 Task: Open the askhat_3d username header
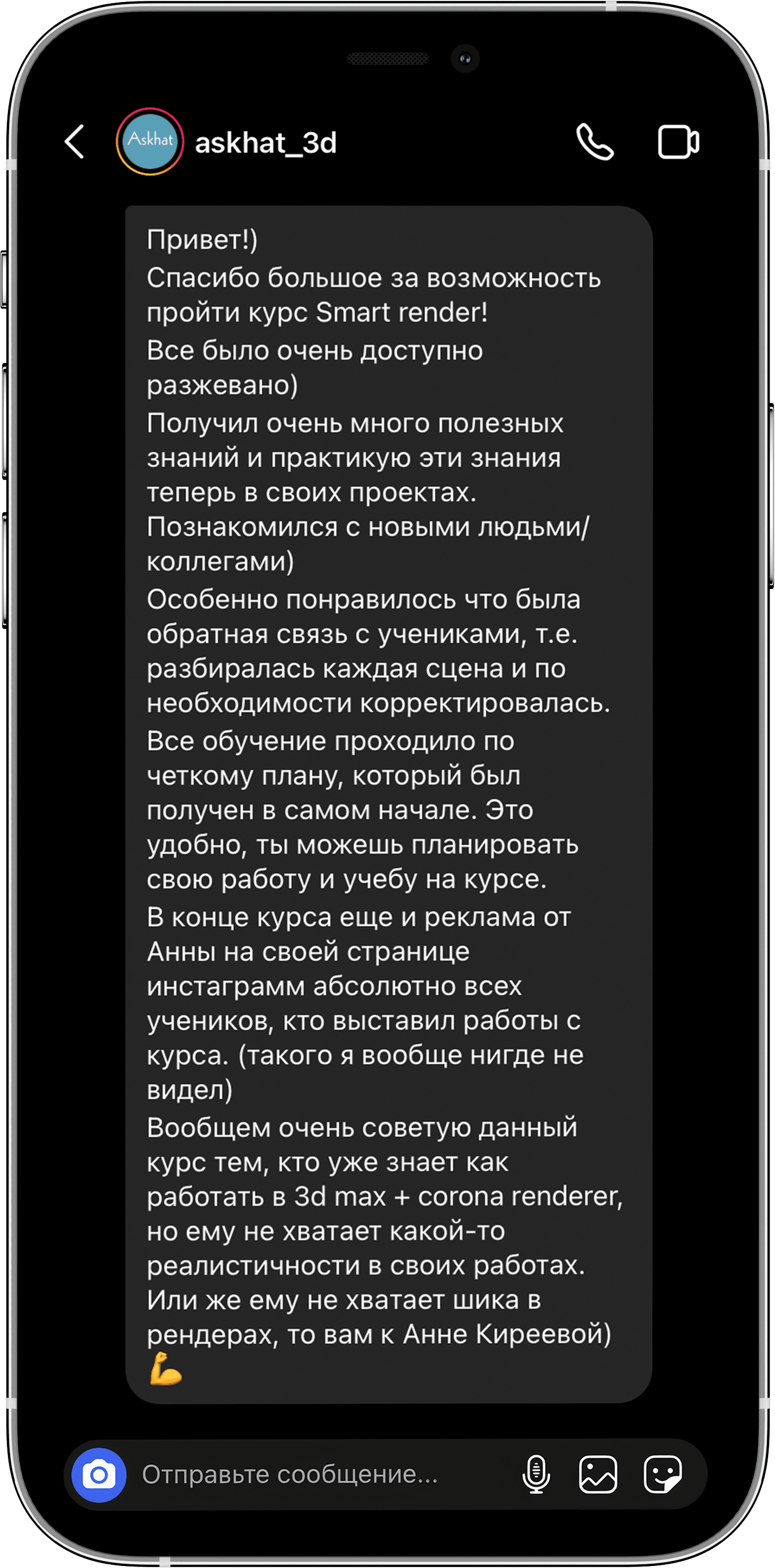(265, 143)
